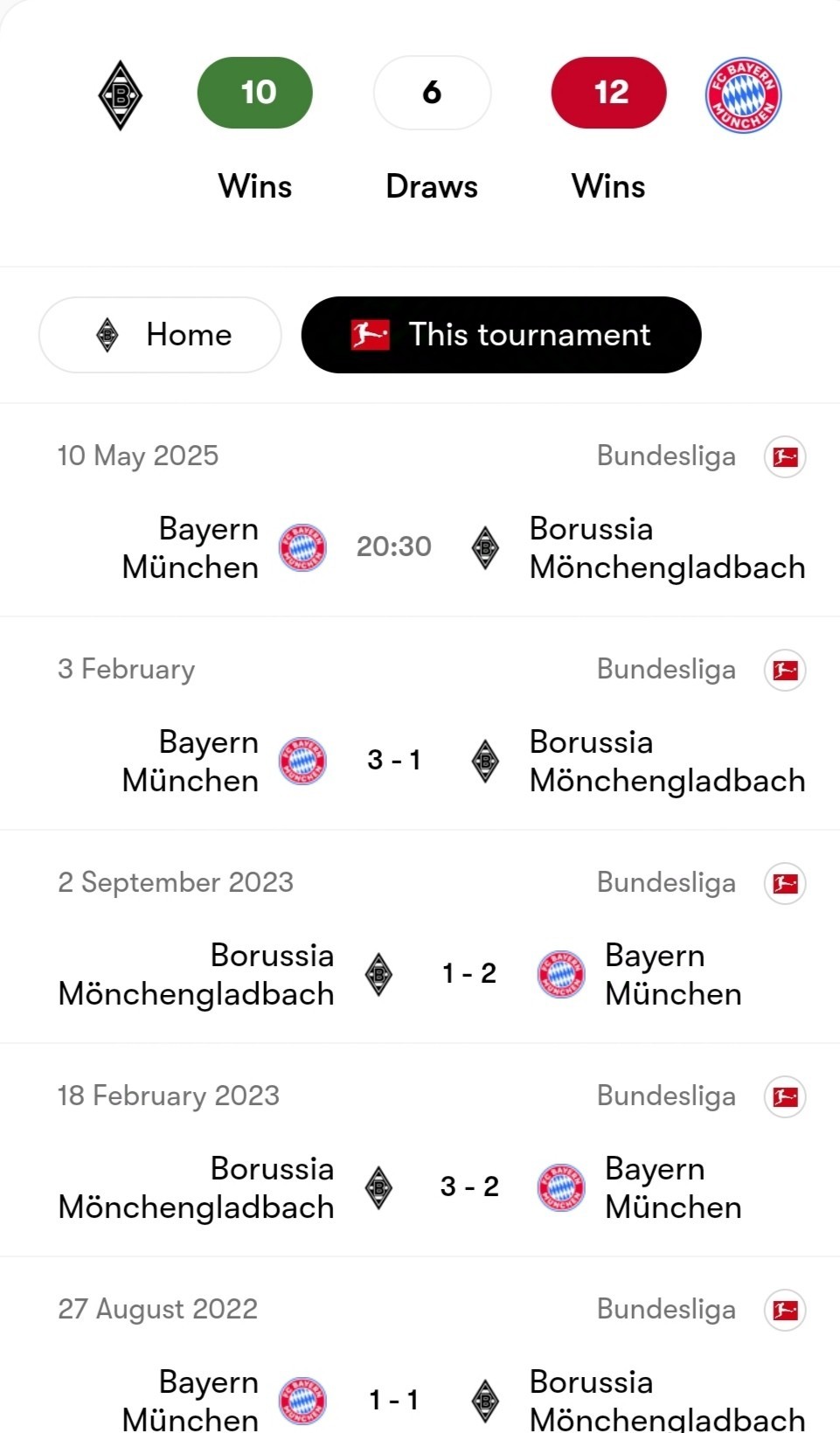View the 2 September 2023 match details

(420, 937)
